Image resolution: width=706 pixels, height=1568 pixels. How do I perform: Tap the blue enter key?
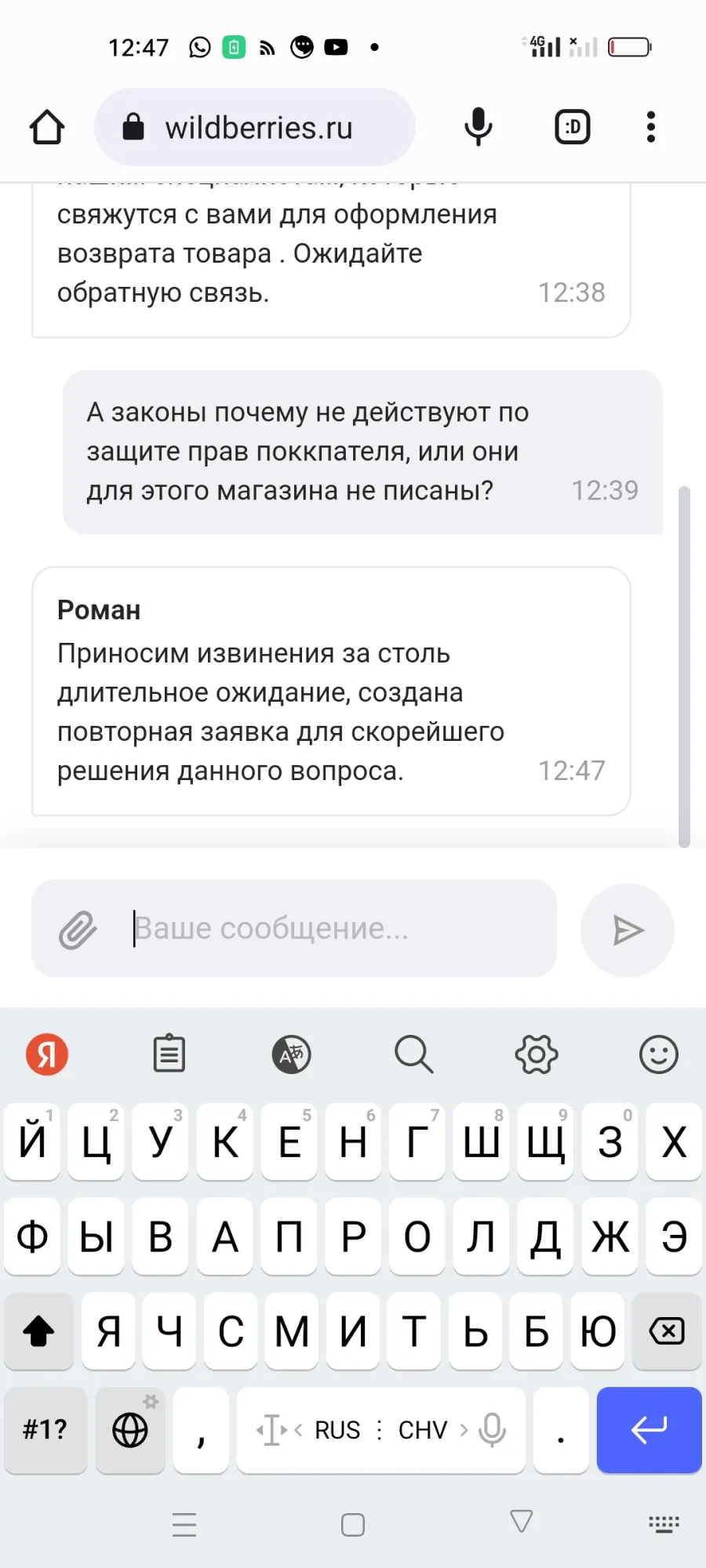click(649, 1429)
